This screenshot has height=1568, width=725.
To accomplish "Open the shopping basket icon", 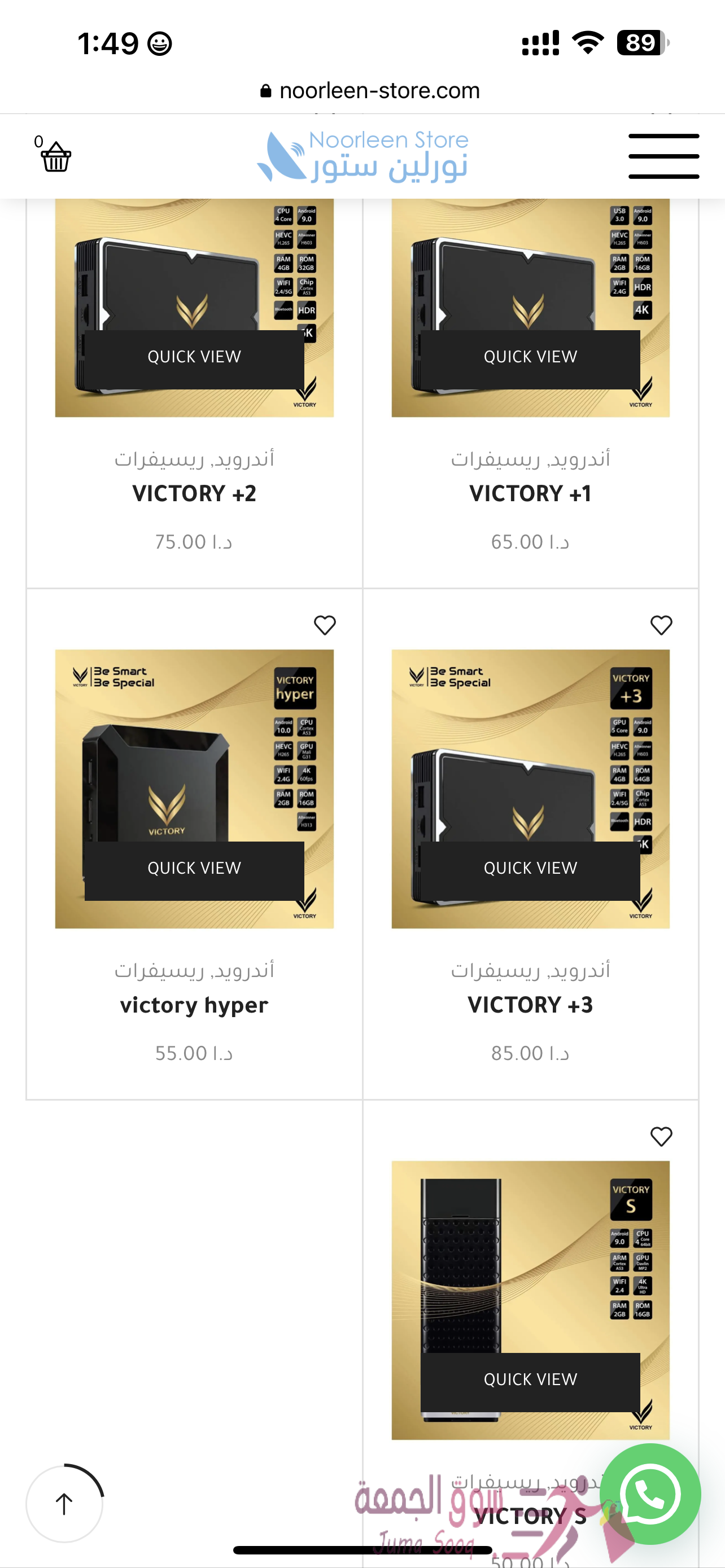I will (55, 156).
